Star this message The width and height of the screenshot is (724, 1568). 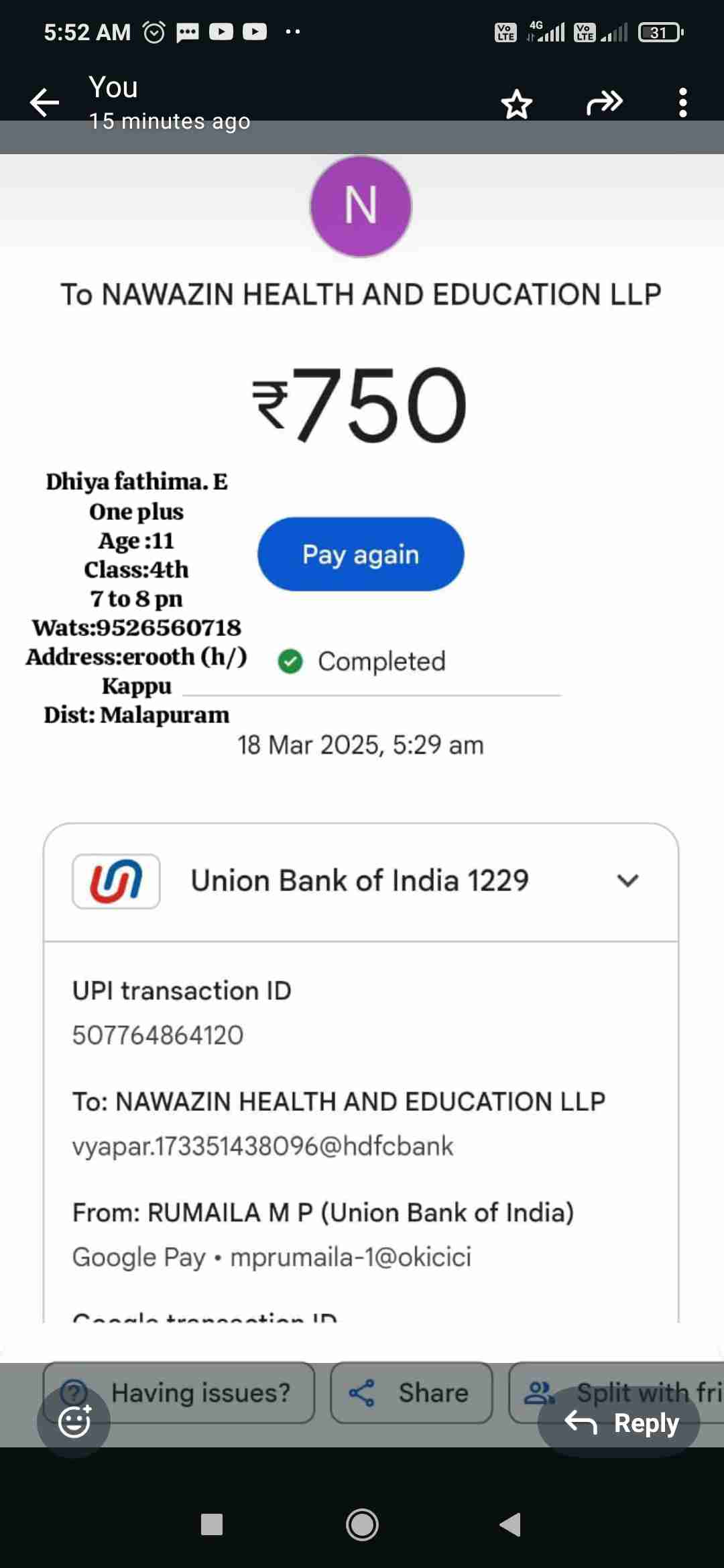516,104
